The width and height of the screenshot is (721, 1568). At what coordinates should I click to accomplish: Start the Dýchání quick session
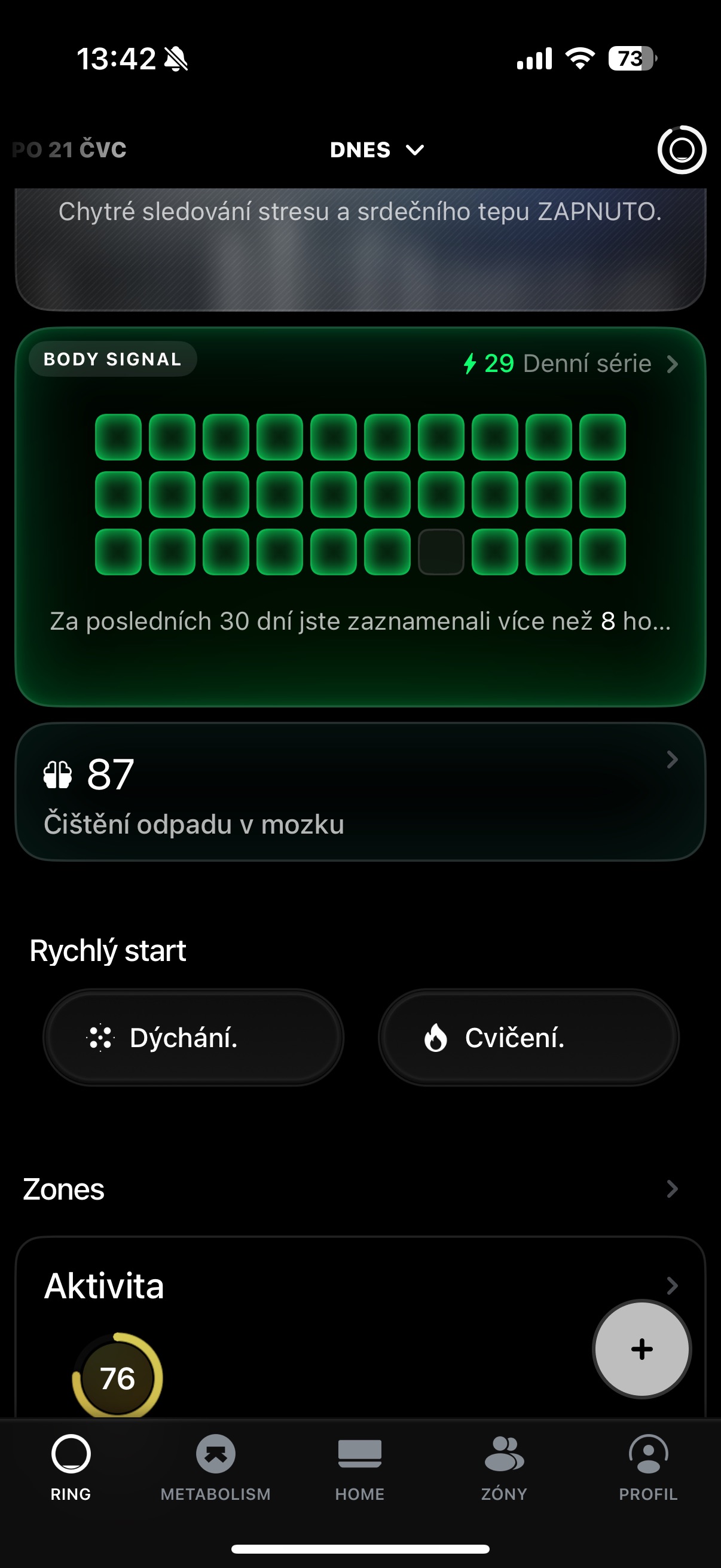point(194,1037)
